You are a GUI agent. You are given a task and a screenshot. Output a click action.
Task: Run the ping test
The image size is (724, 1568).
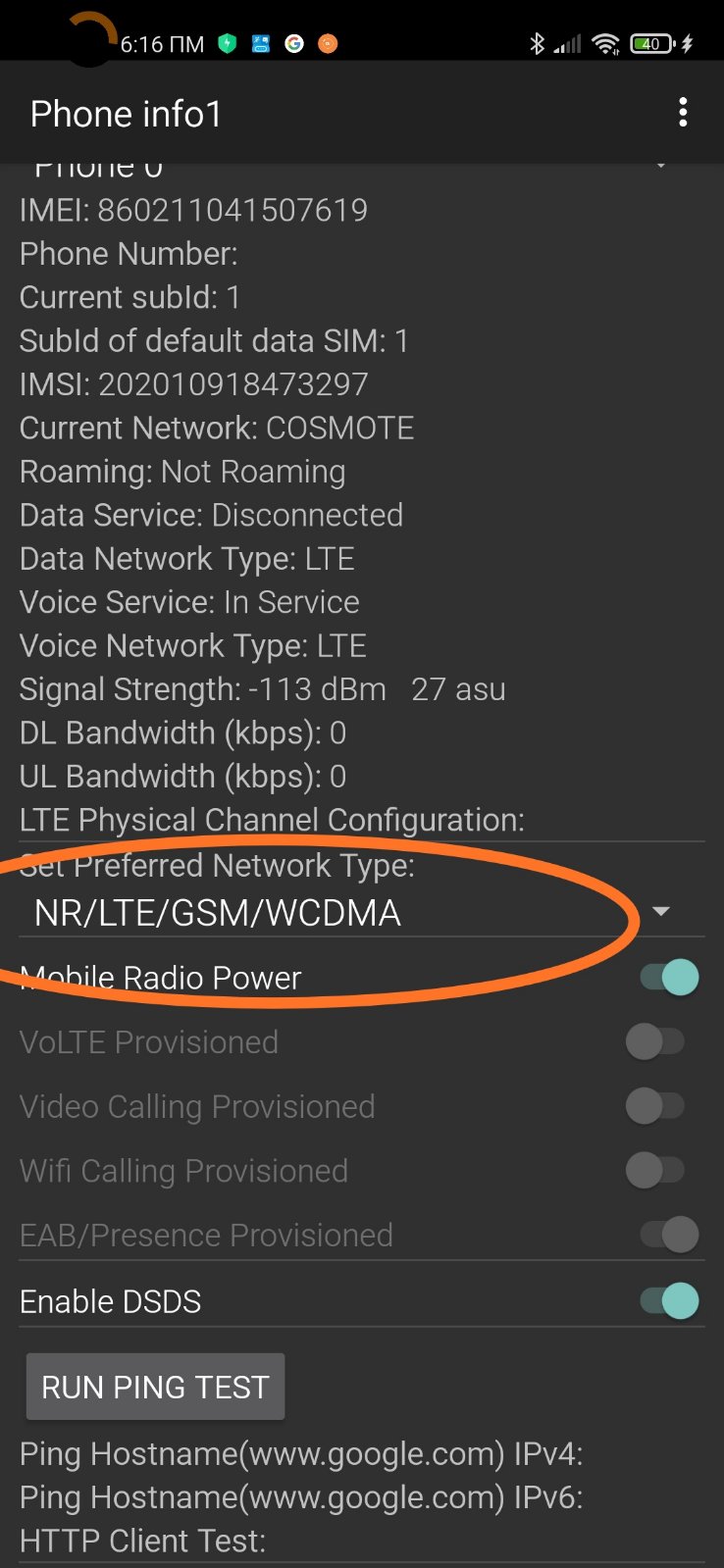point(155,1387)
